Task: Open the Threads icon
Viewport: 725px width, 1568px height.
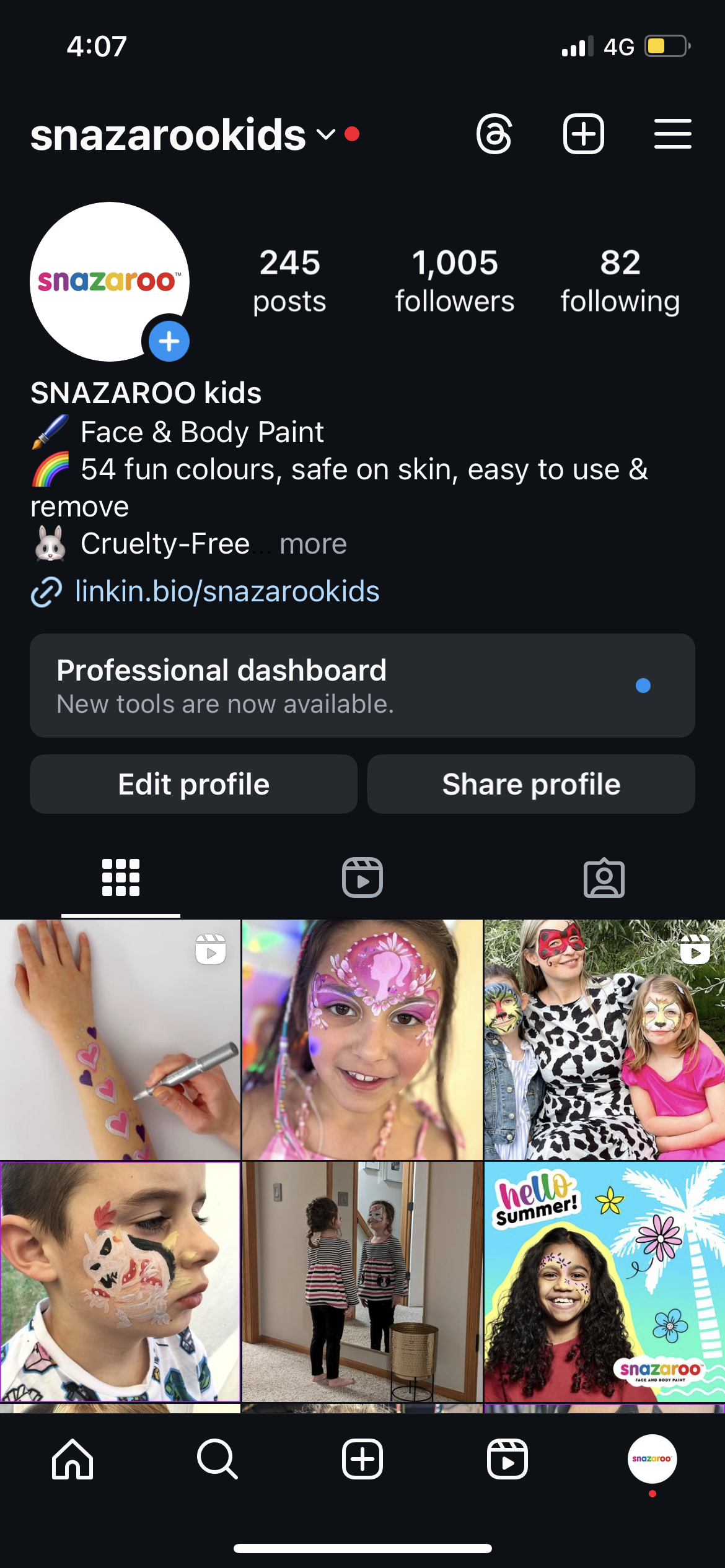Action: click(x=494, y=134)
